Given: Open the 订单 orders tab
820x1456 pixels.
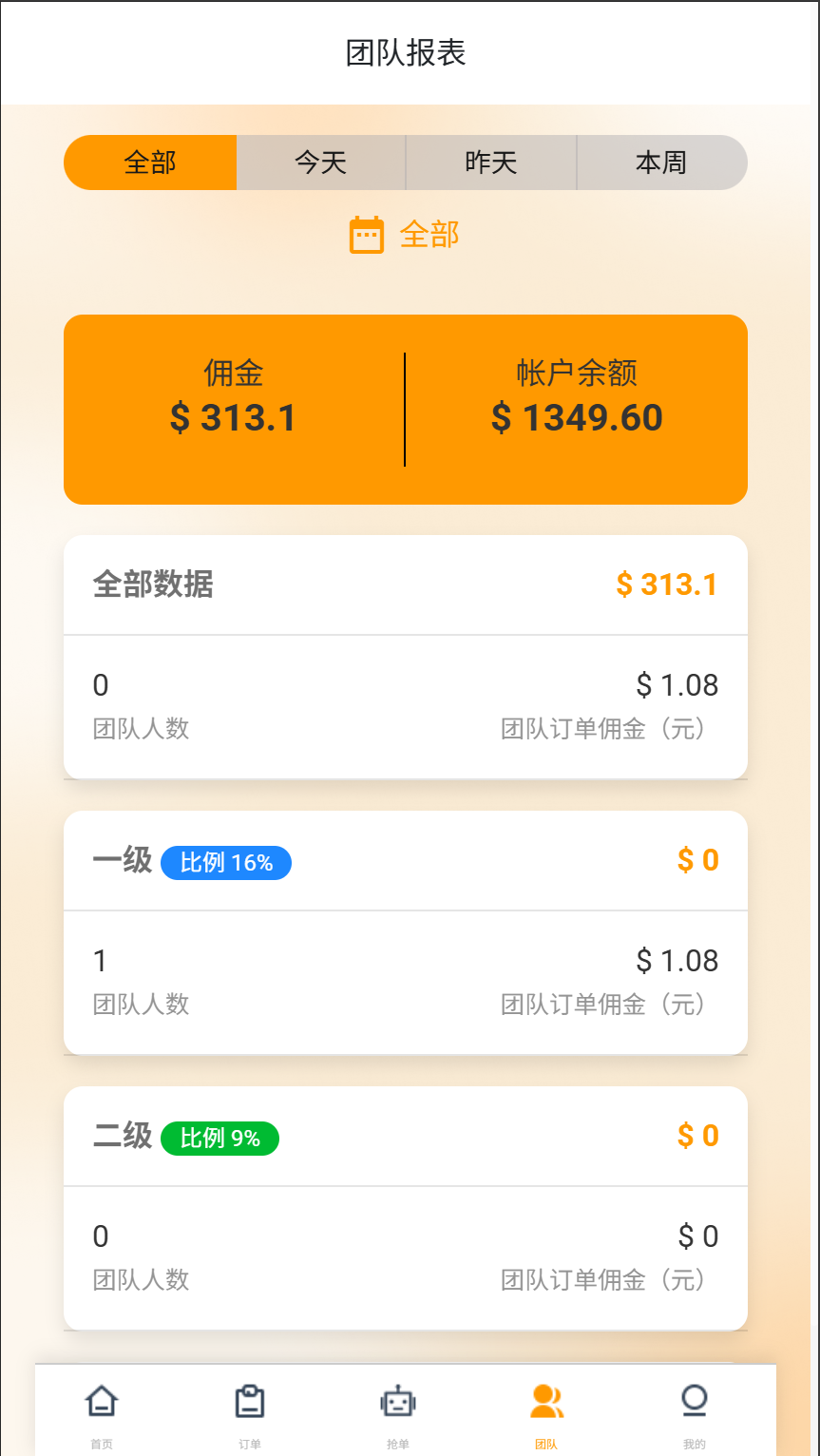Looking at the screenshot, I should tap(250, 1414).
